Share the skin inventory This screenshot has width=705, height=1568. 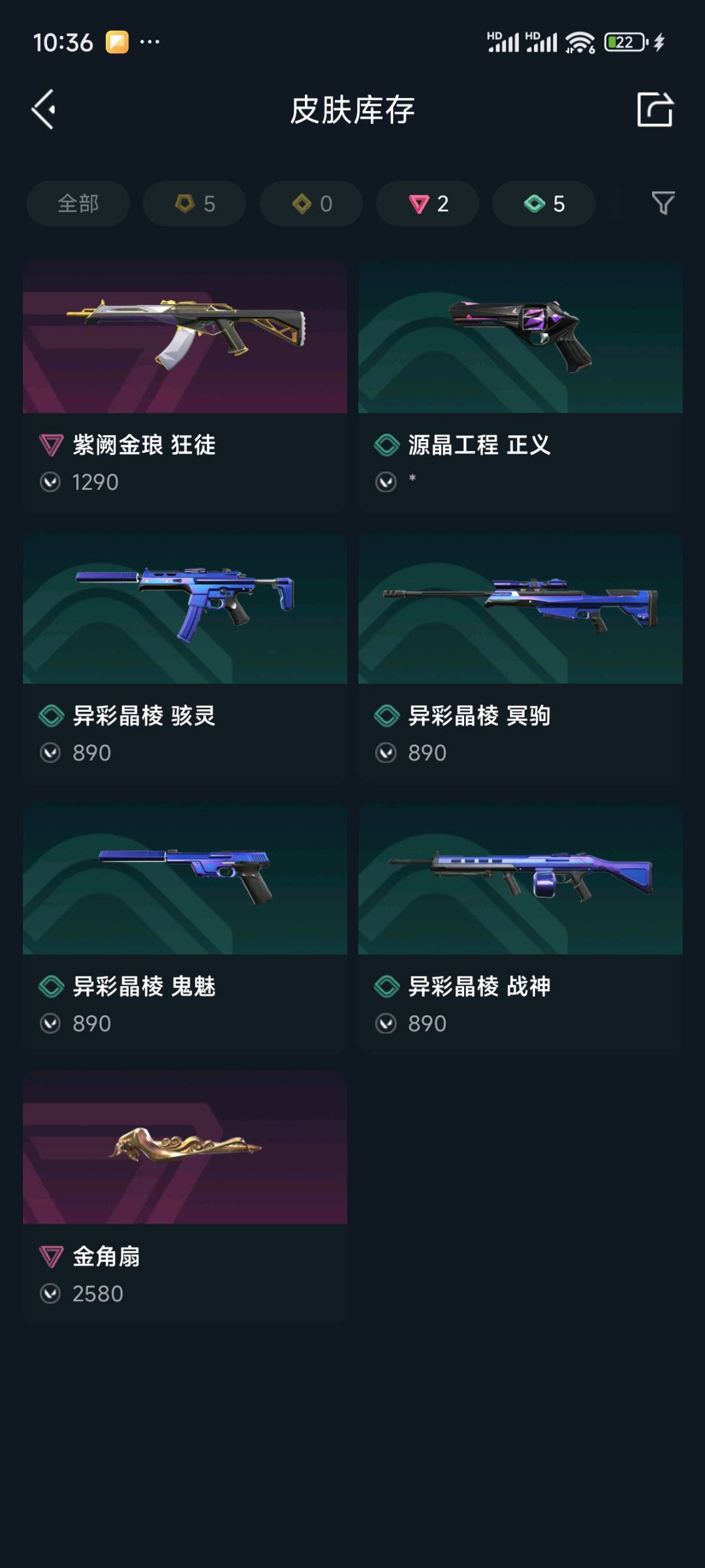(655, 109)
